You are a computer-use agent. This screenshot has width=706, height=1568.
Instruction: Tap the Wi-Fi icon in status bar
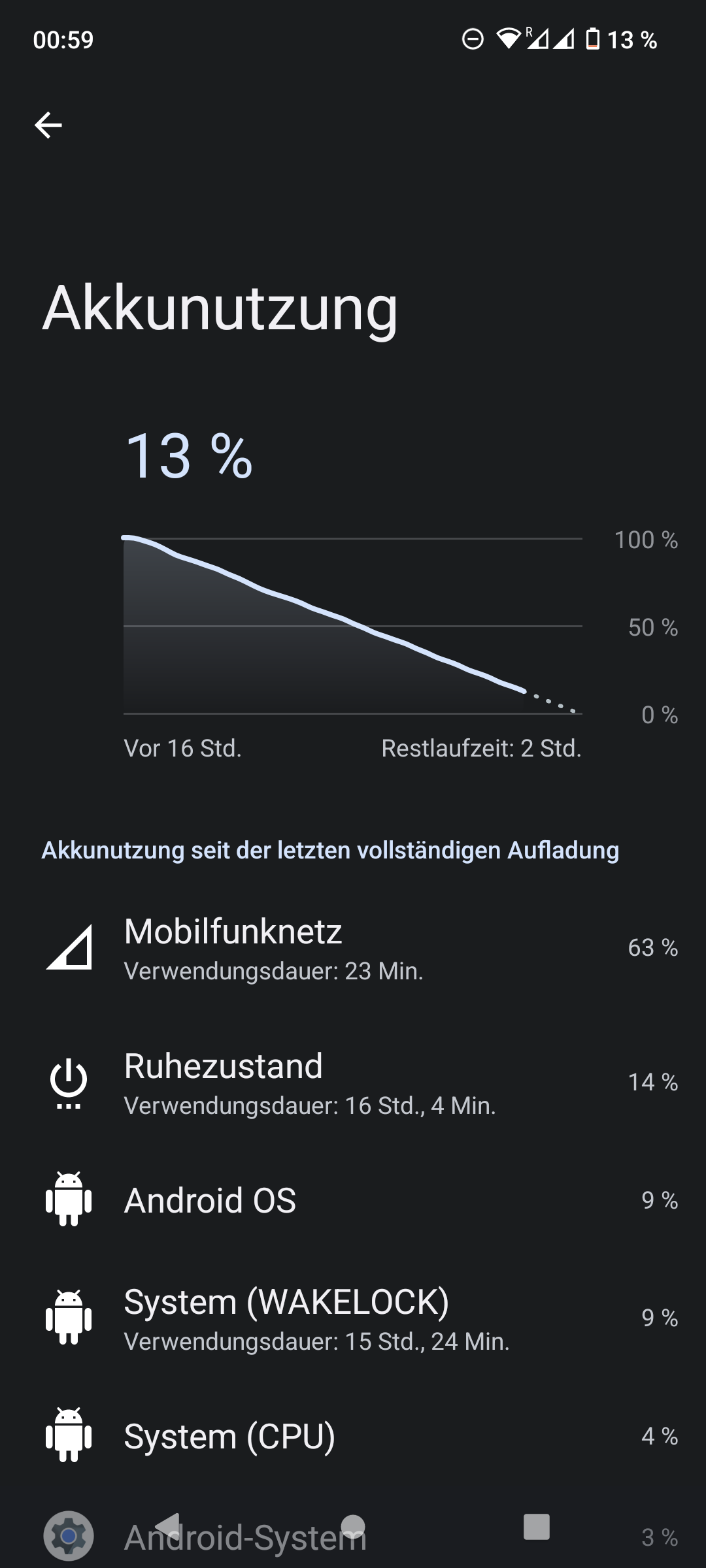509,39
